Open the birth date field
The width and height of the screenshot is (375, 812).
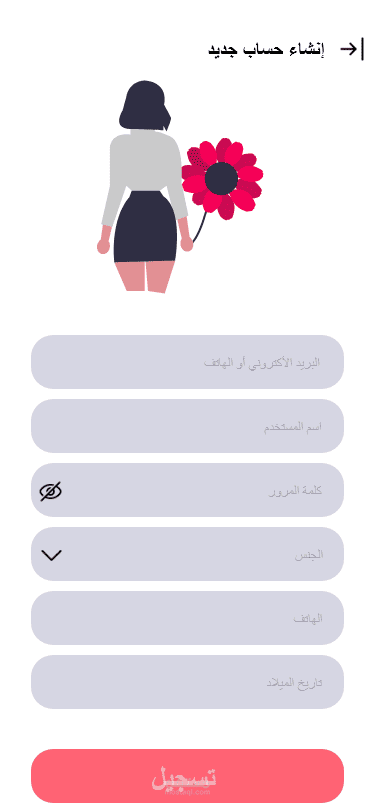point(188,682)
